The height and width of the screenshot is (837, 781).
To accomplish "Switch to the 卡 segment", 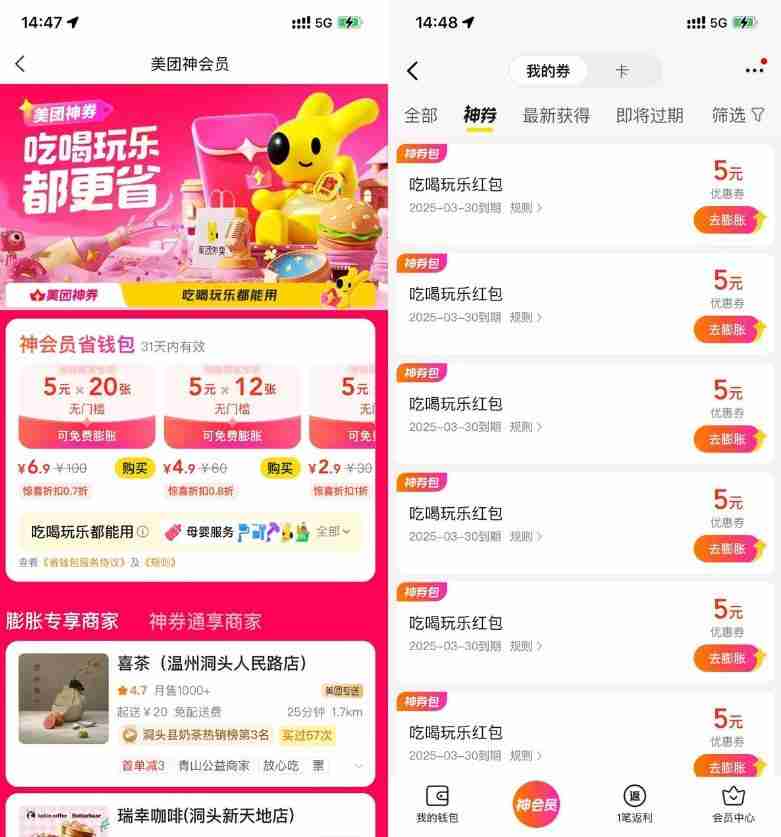I will coord(622,71).
